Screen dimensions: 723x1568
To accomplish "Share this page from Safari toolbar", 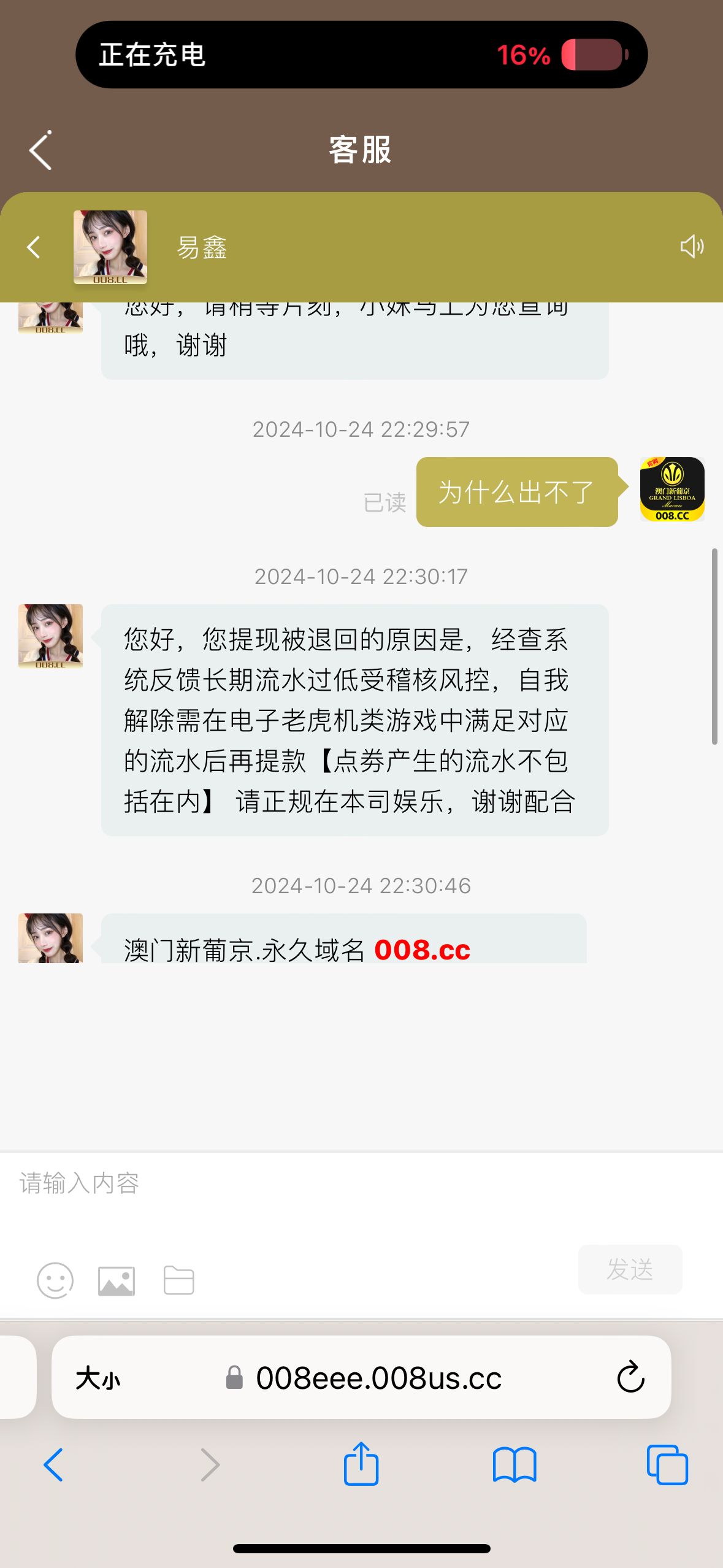I will click(361, 1464).
